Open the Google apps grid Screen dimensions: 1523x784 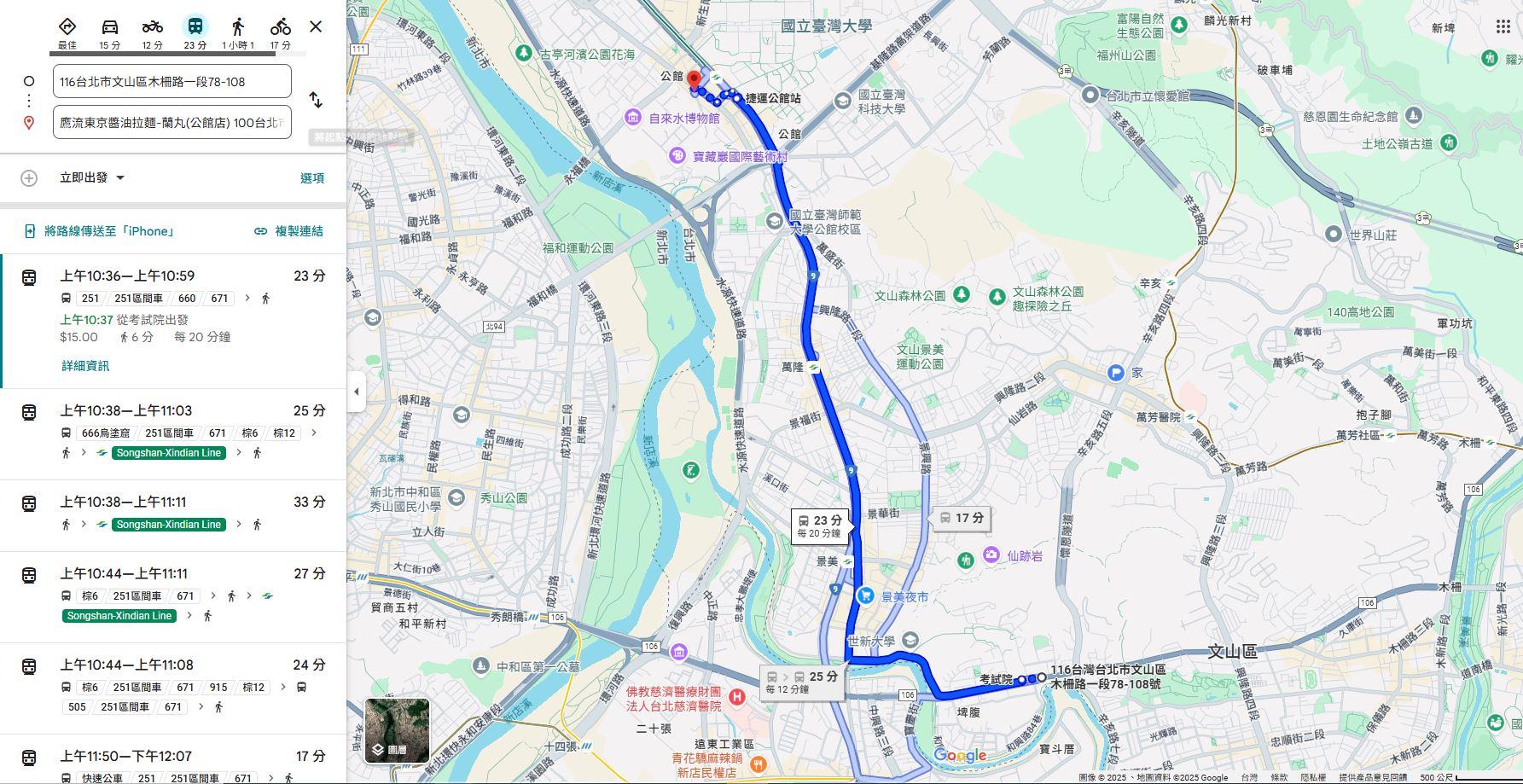tap(1503, 26)
